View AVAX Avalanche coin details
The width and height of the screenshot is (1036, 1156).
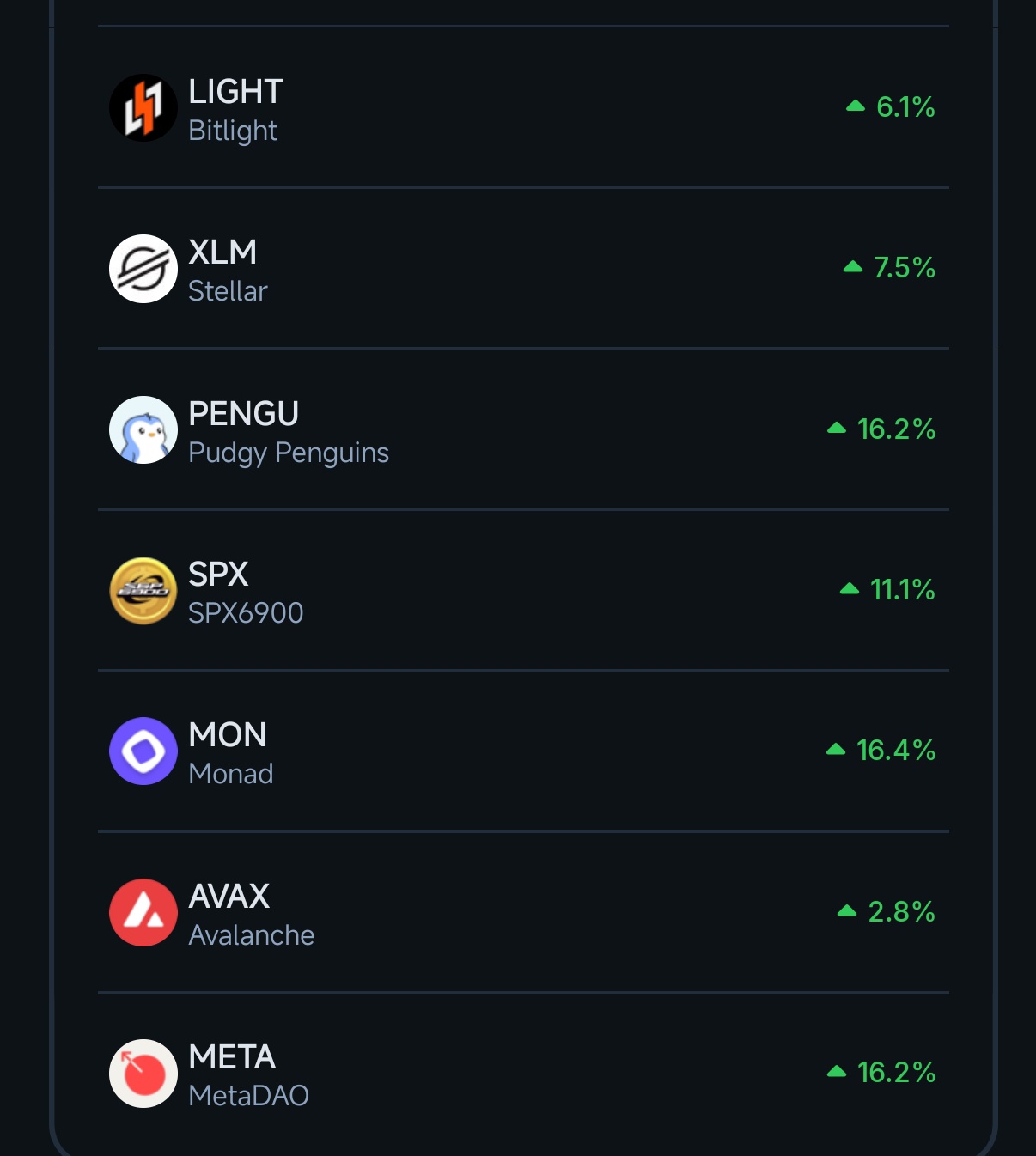tap(522, 912)
